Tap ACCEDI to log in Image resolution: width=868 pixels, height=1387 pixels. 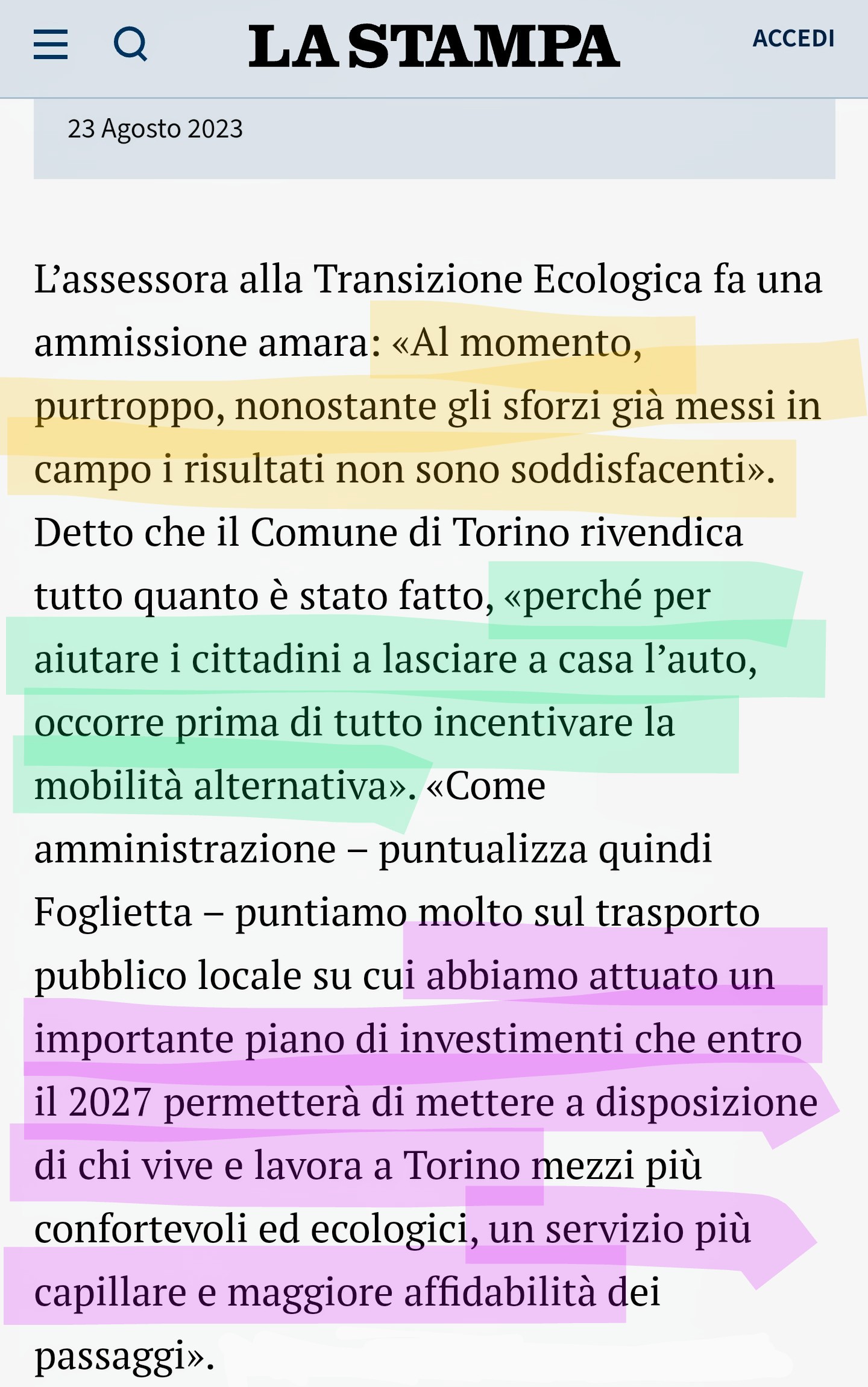(793, 39)
